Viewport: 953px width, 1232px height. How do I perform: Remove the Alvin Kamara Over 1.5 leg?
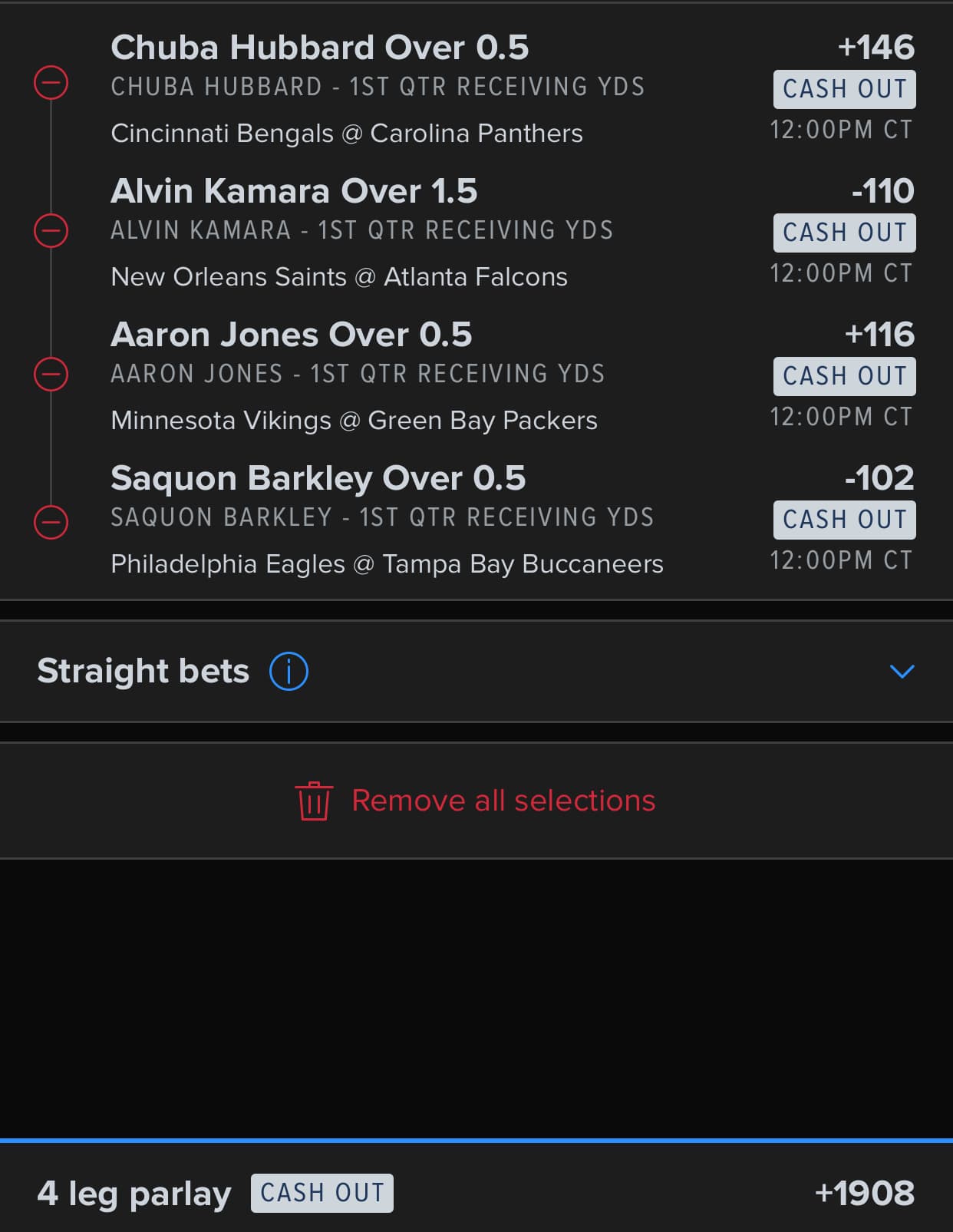(x=51, y=230)
